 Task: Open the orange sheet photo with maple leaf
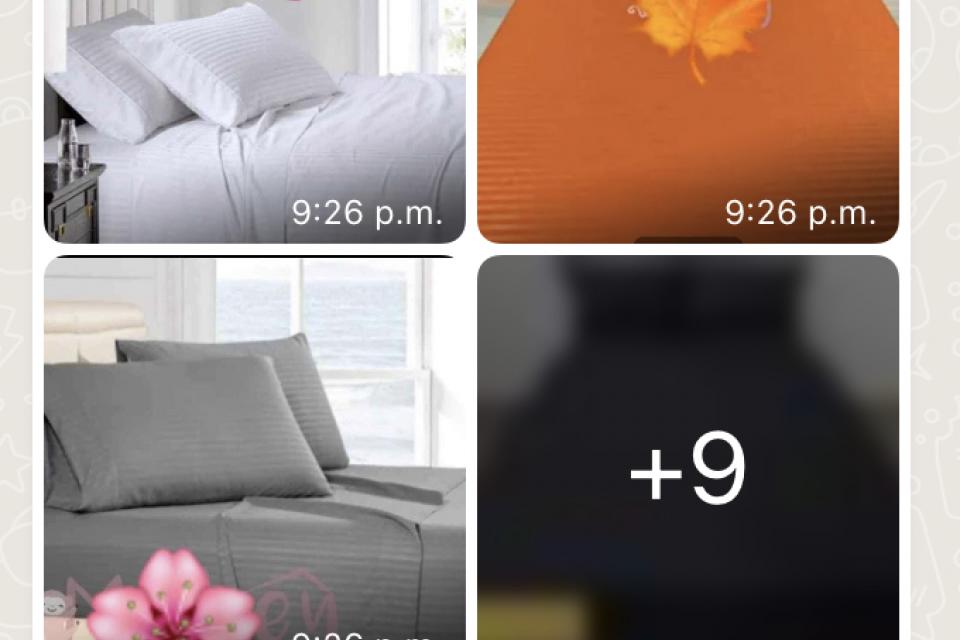688,120
